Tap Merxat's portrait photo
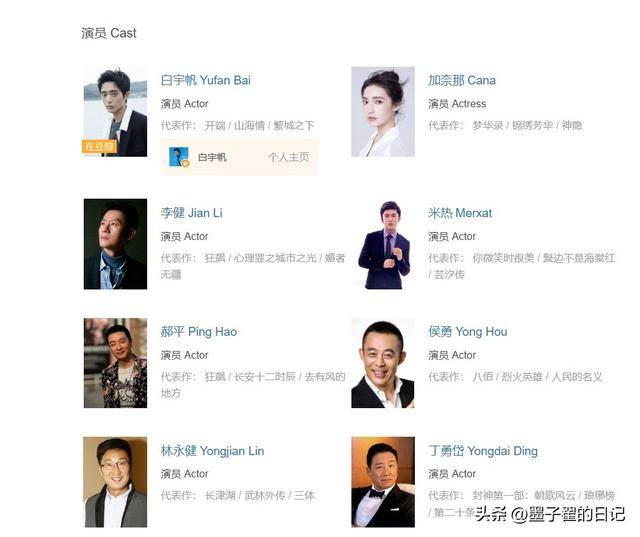 pos(382,244)
